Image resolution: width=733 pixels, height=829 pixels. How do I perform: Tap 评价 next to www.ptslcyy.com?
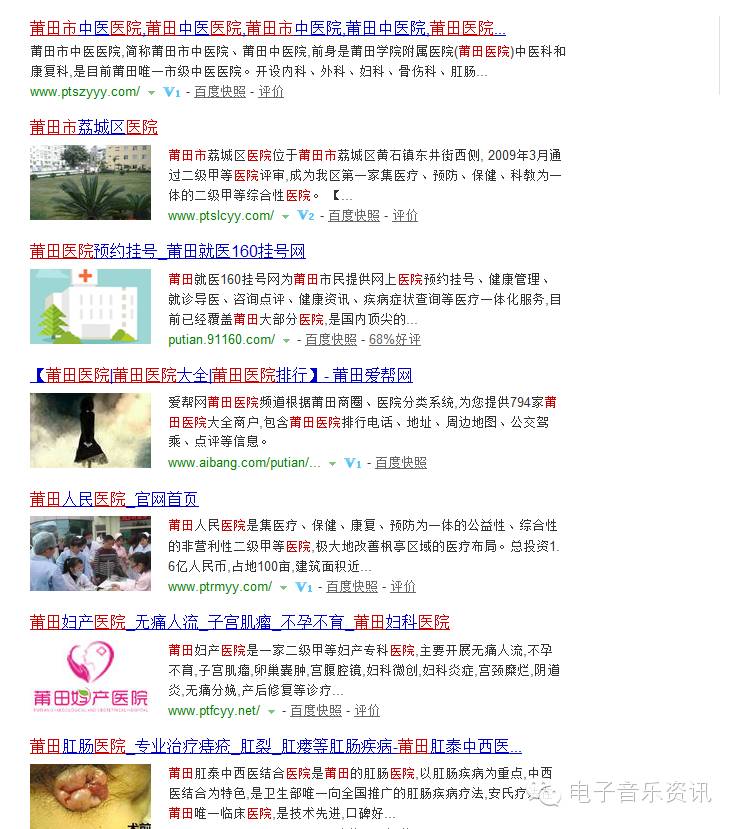(405, 216)
